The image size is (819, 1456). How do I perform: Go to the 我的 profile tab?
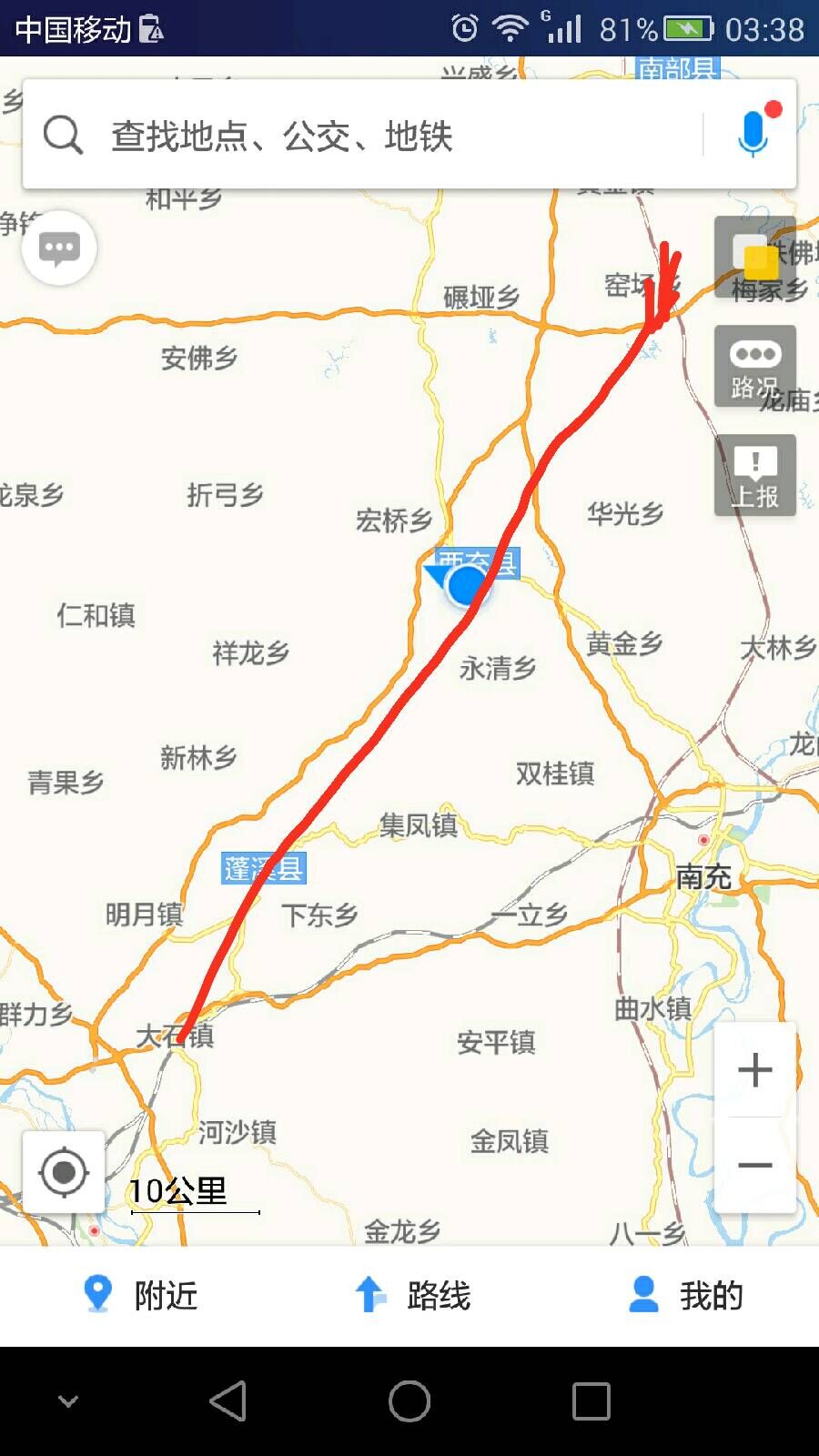[x=687, y=1295]
